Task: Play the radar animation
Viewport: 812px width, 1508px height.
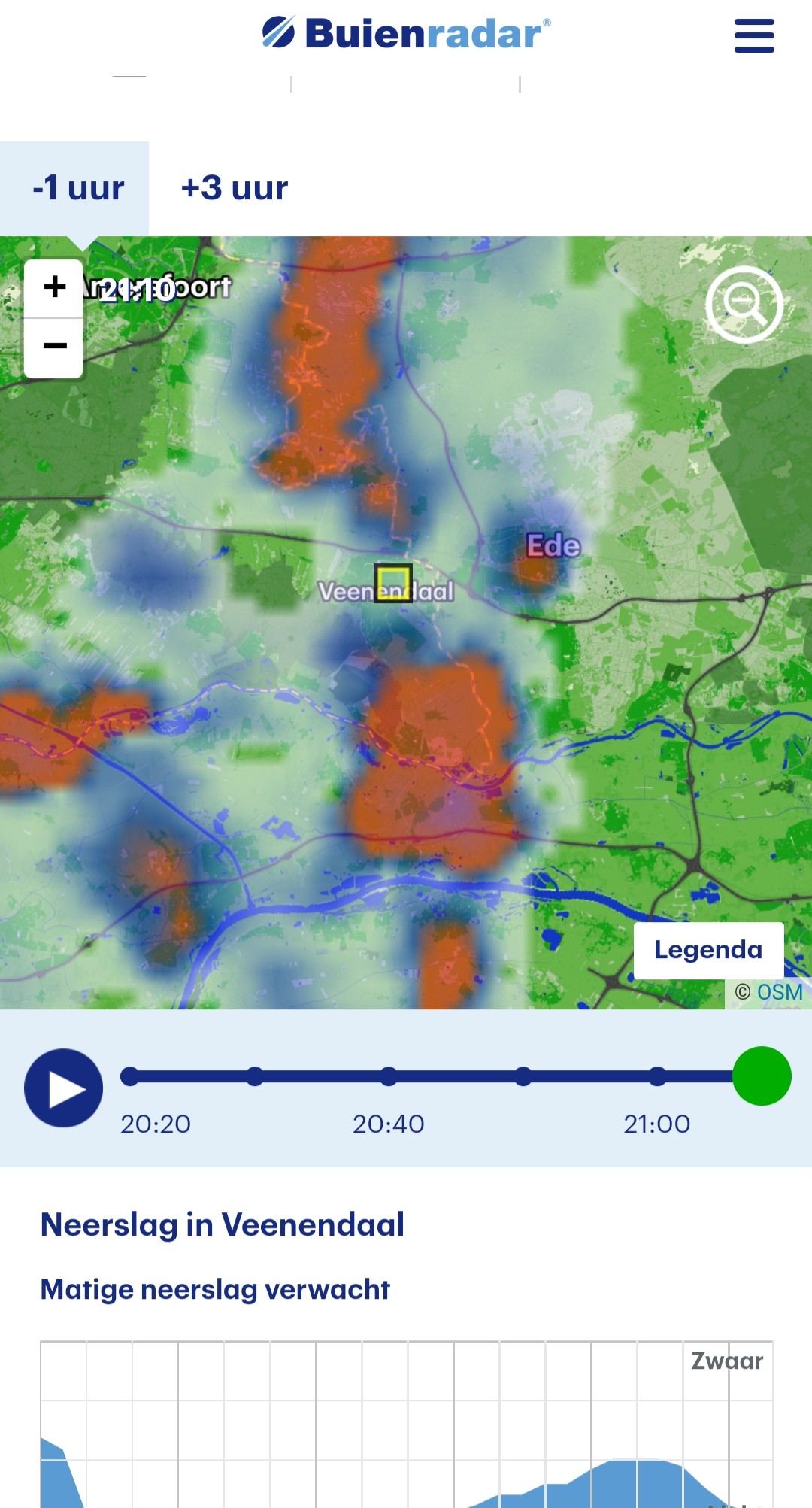Action: pyautogui.click(x=64, y=1088)
